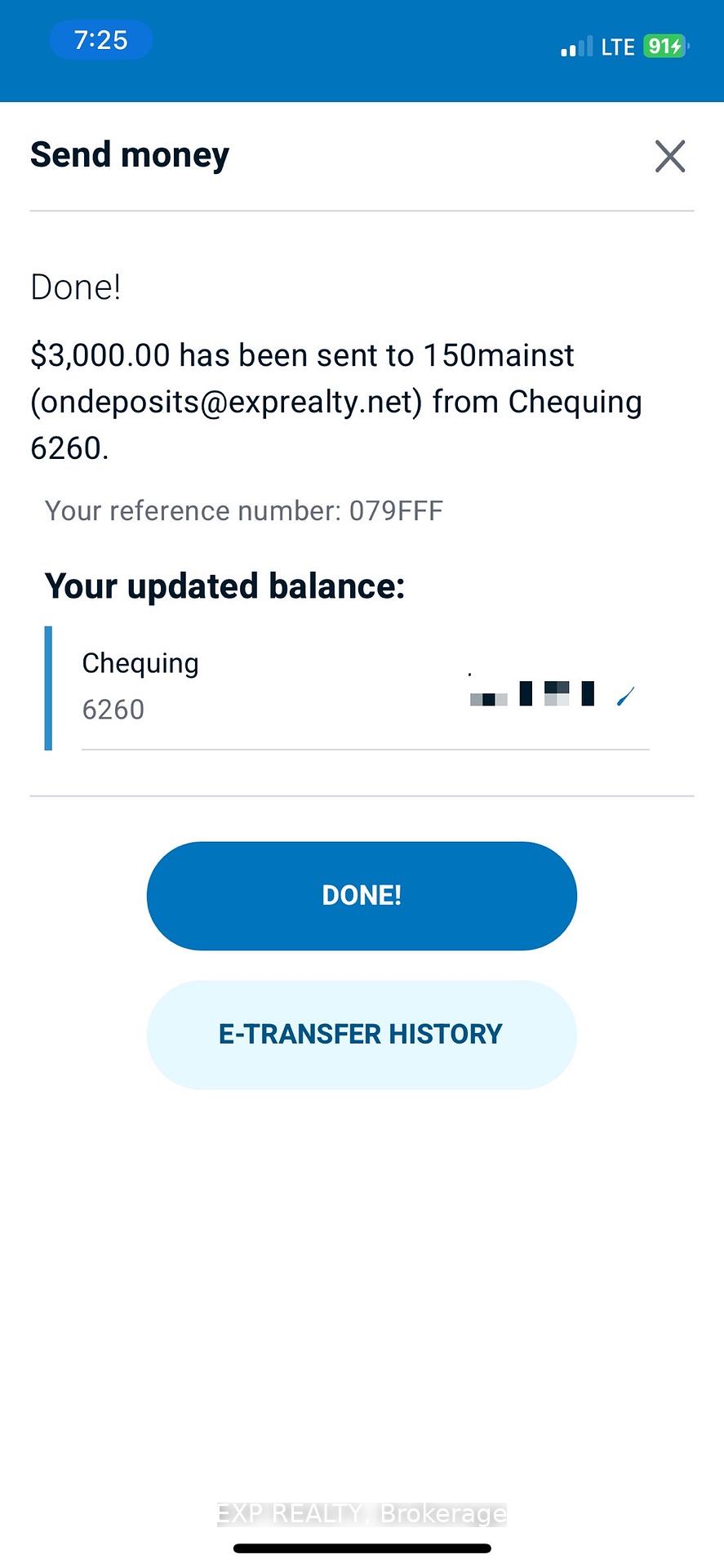Open E-Transfer History
724x1568 pixels.
[x=362, y=1035]
